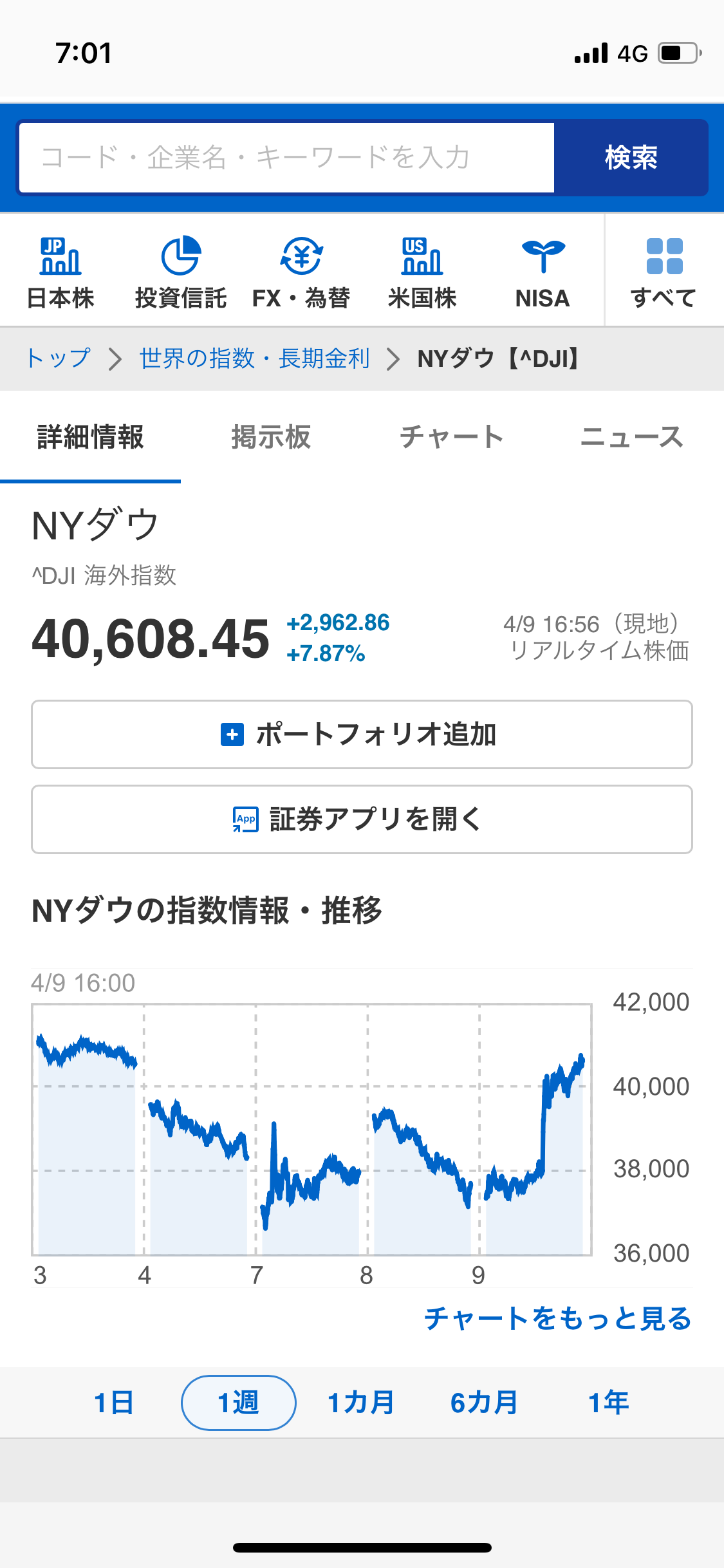Image resolution: width=724 pixels, height=1568 pixels.
Task: Switch to the 掲示板 tab
Action: click(x=271, y=437)
